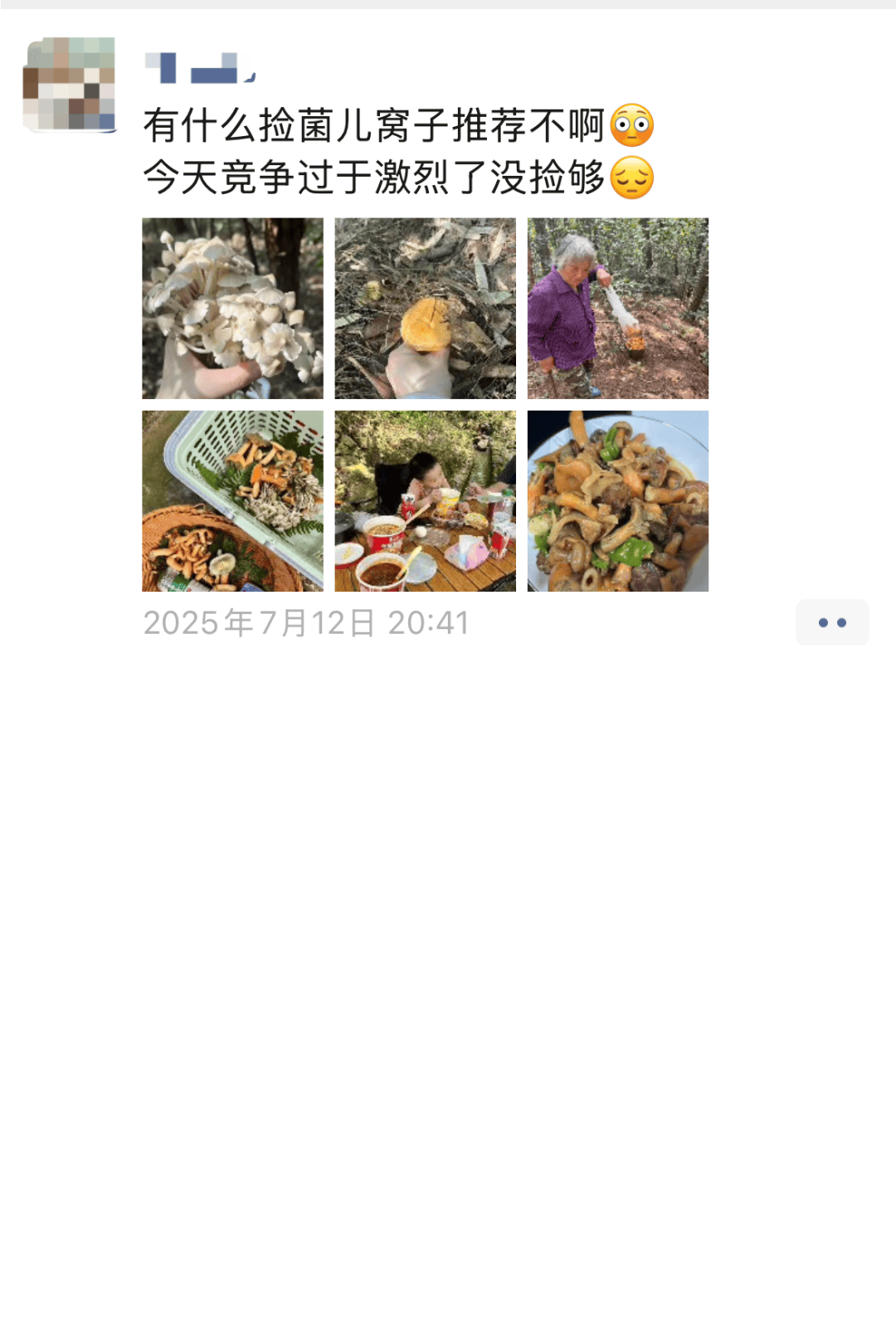View the green basket of mushrooms photo

232,501
